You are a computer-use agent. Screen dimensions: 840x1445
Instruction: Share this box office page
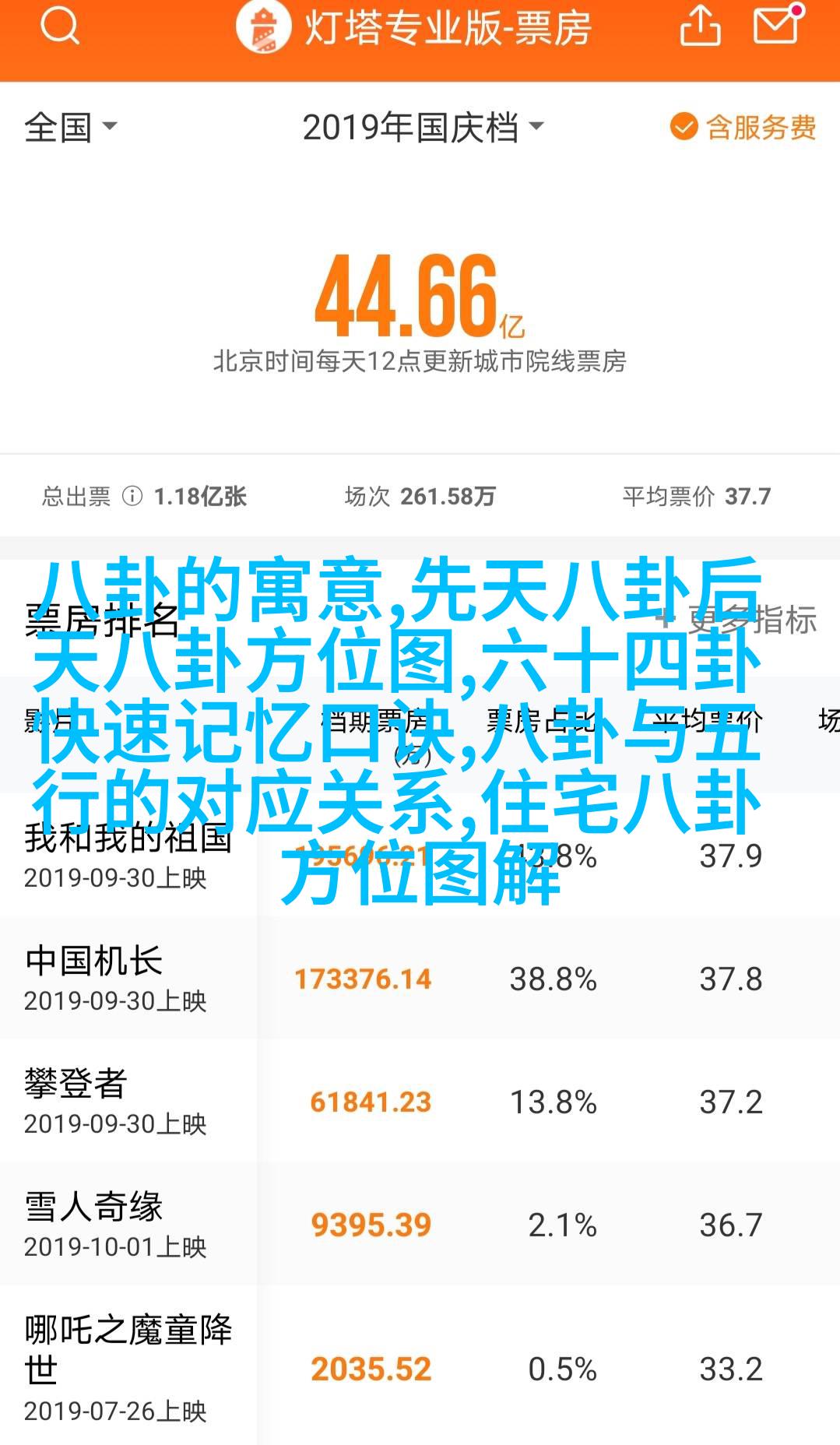pyautogui.click(x=700, y=27)
